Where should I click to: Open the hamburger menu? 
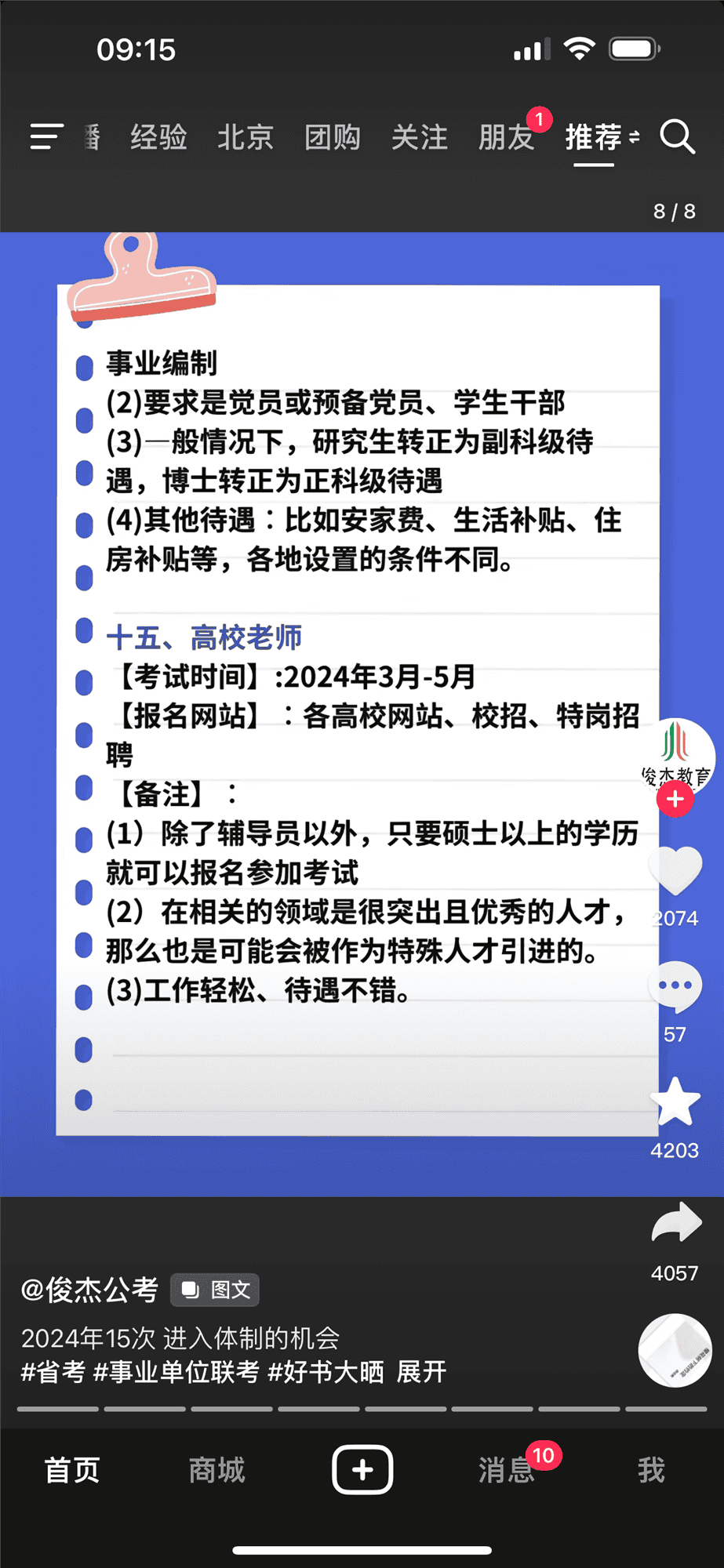[x=46, y=137]
